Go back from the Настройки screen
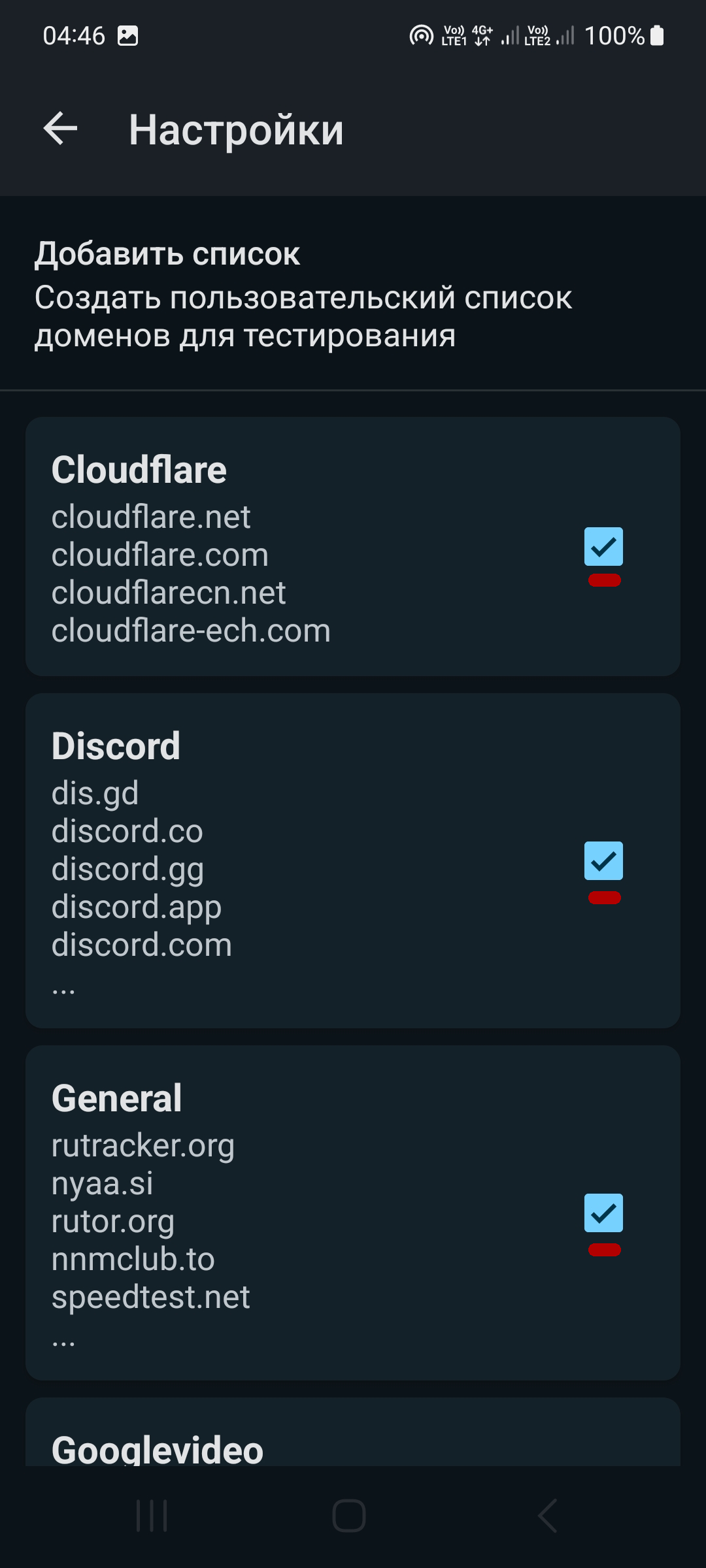Image resolution: width=706 pixels, height=1568 pixels. (x=60, y=128)
